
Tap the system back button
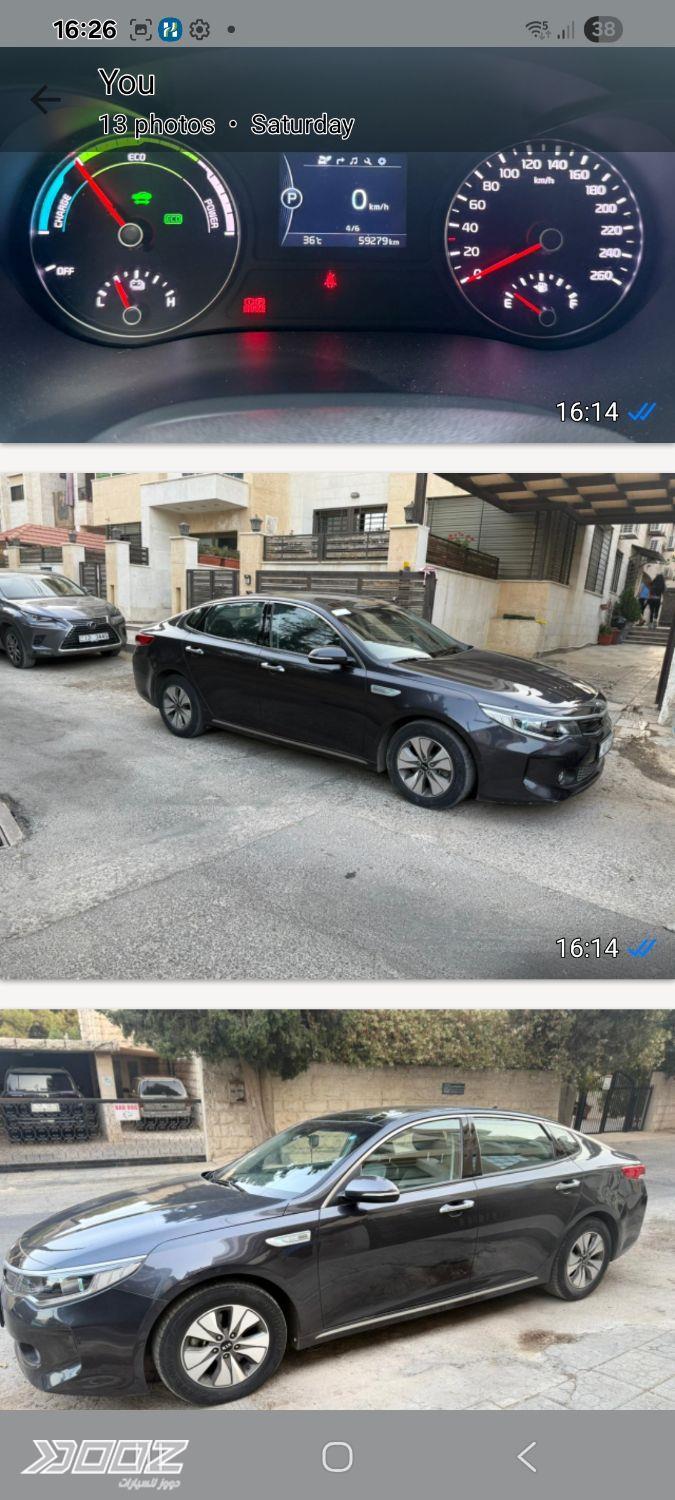click(x=527, y=1456)
